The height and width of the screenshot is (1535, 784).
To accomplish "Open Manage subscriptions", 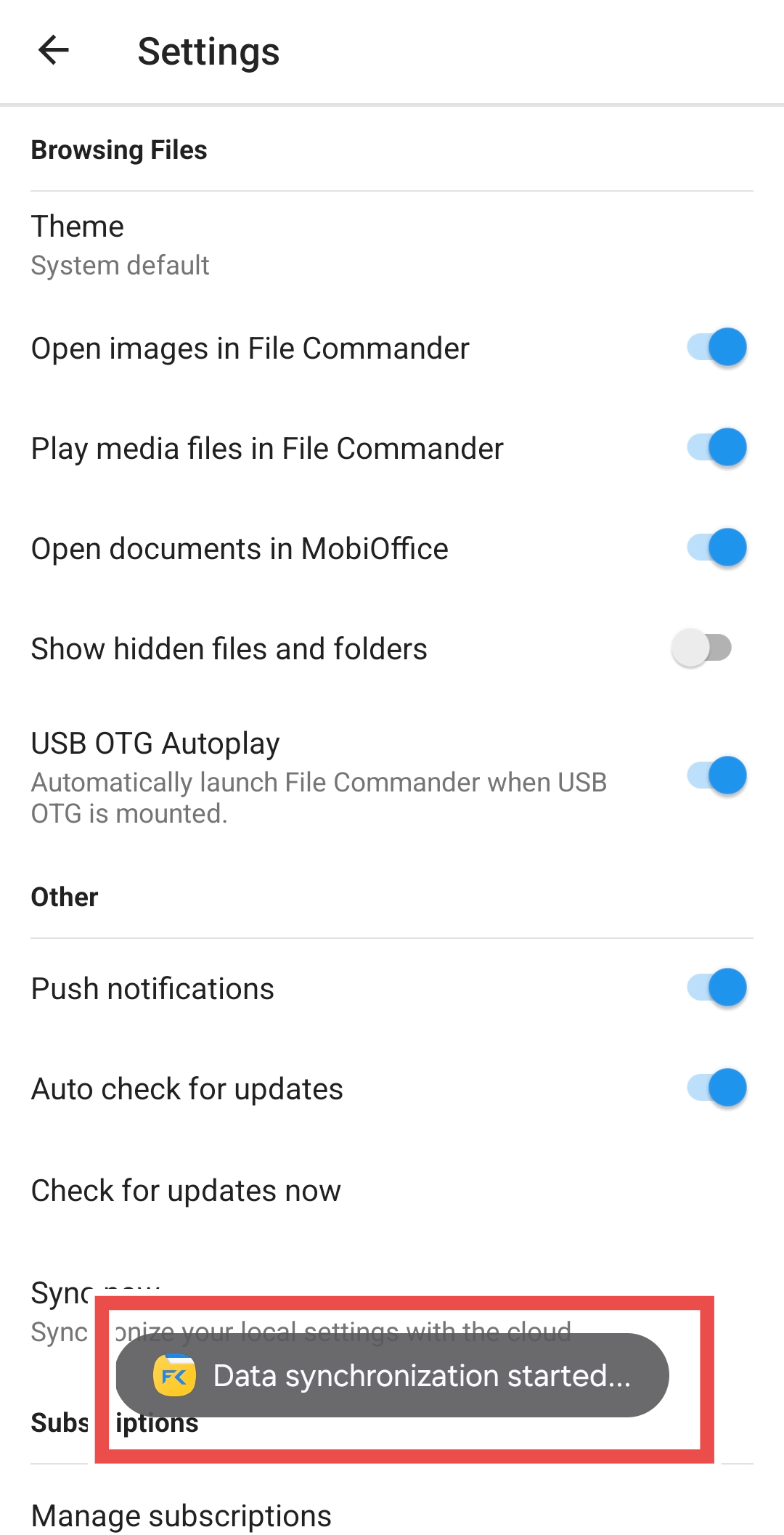I will click(x=181, y=1515).
